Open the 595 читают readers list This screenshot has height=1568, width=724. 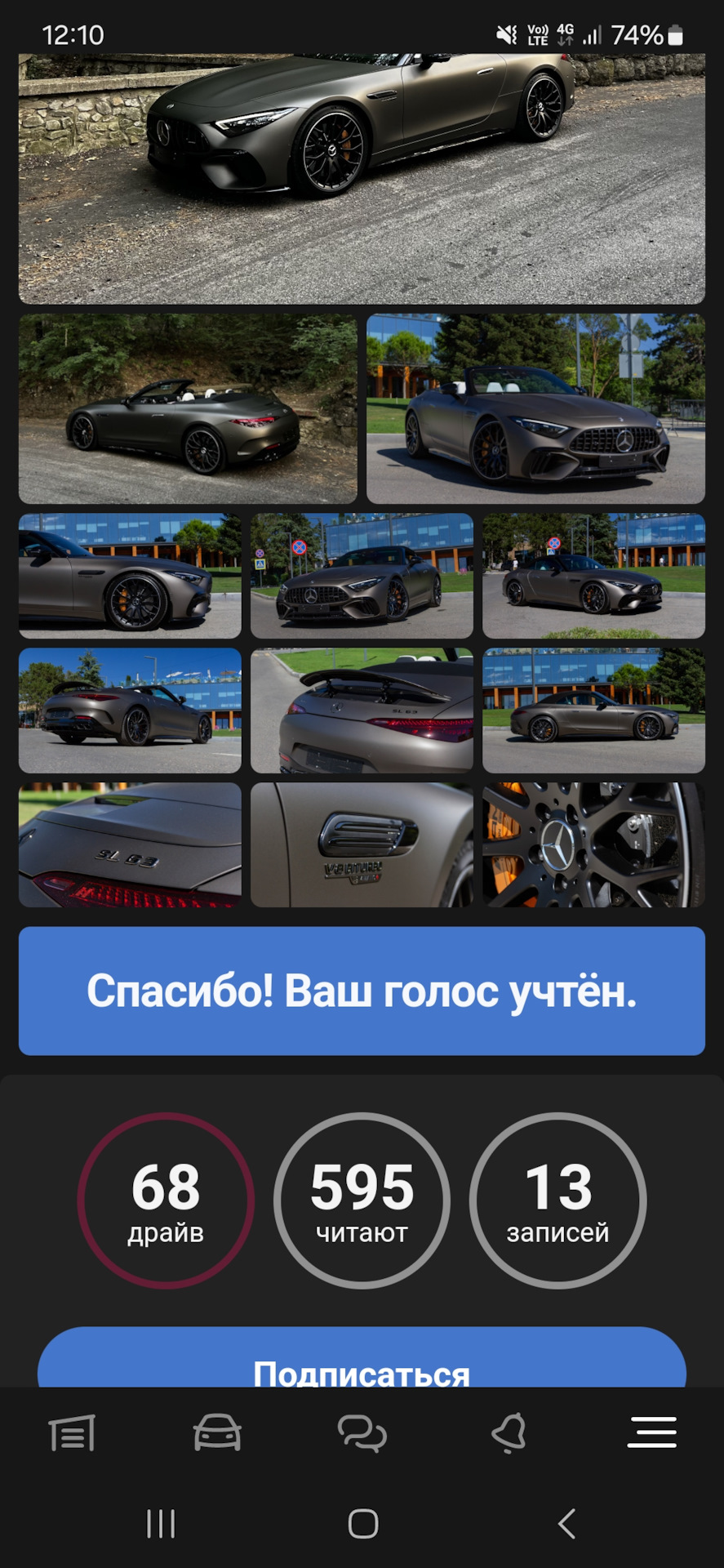click(x=362, y=1200)
